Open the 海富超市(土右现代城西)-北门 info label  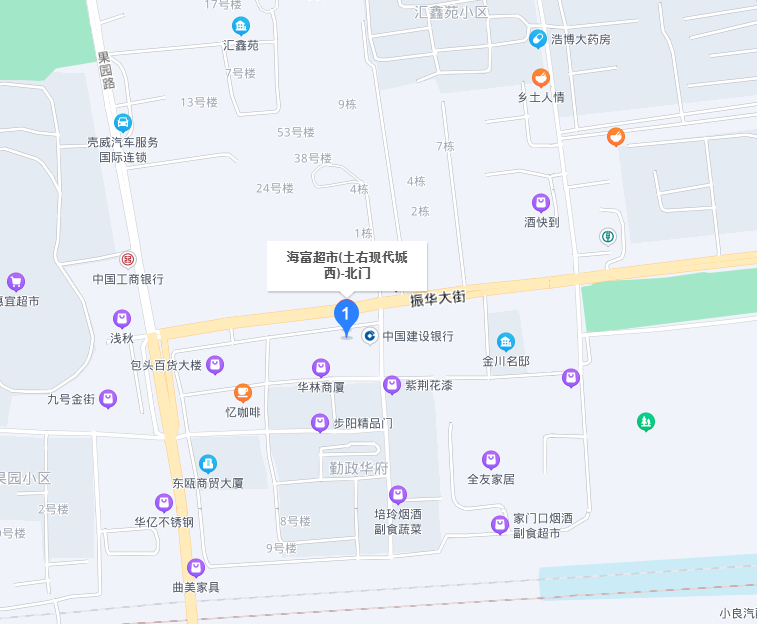coord(346,265)
